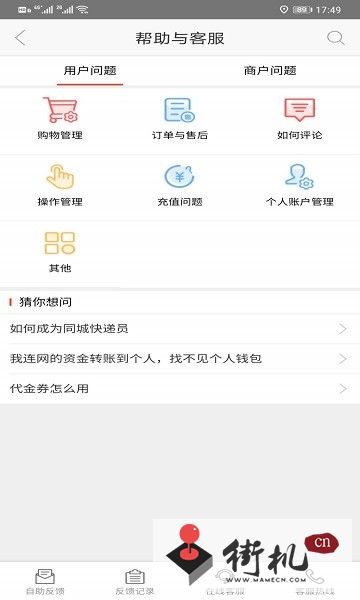
Task: Go back using the top-left arrow
Action: coord(20,38)
